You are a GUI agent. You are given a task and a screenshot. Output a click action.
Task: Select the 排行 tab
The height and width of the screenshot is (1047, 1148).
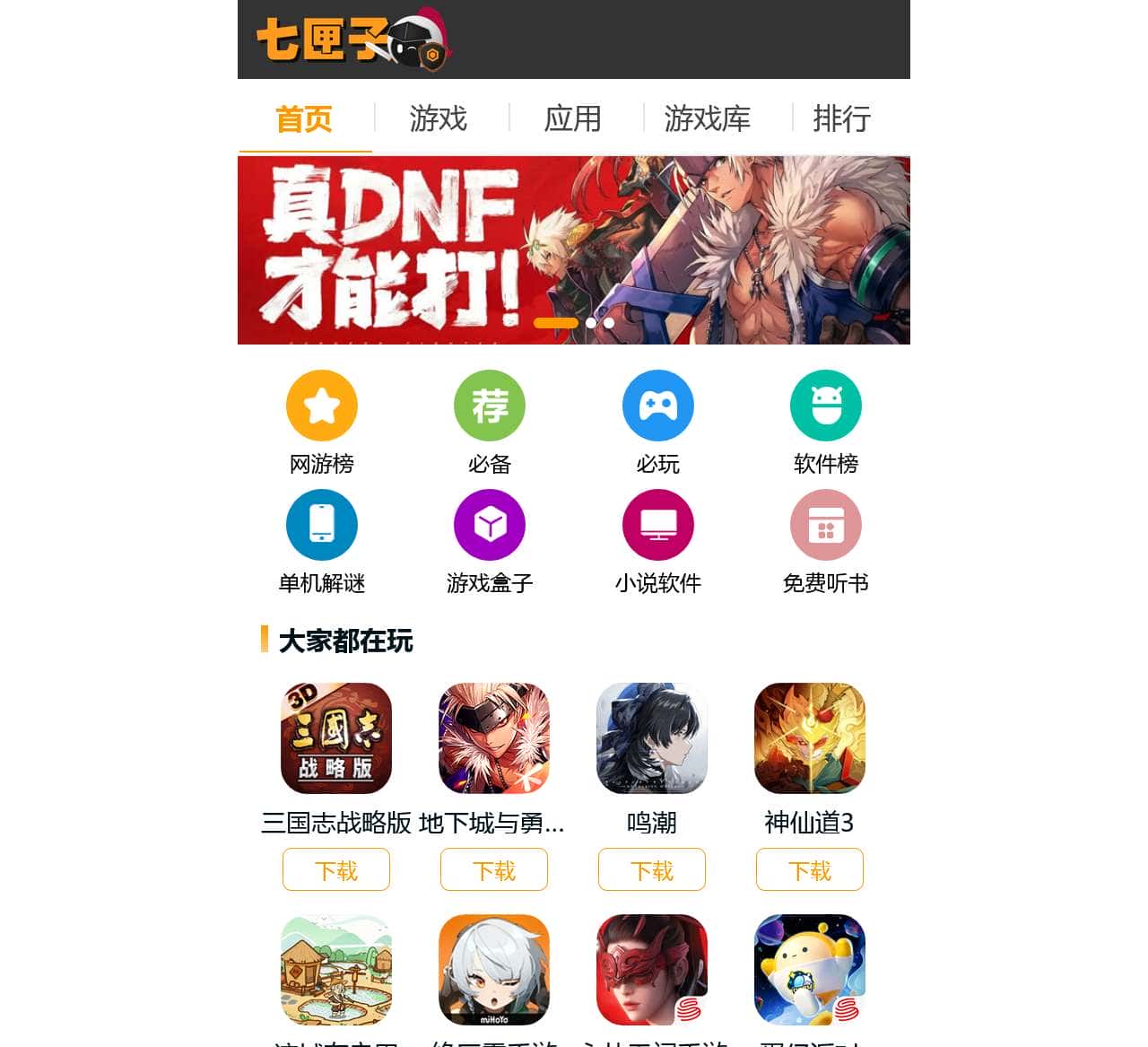click(842, 118)
